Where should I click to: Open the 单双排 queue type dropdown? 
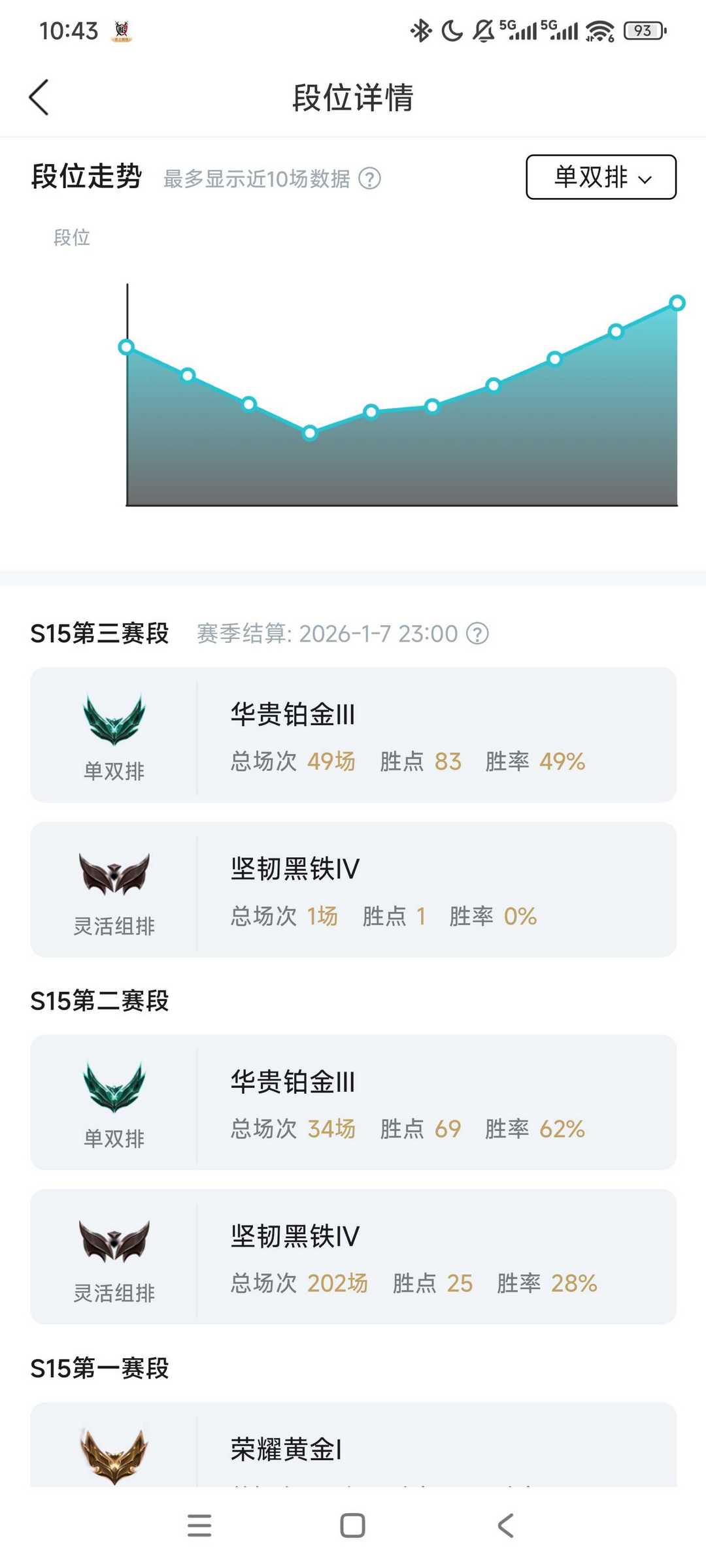click(601, 177)
